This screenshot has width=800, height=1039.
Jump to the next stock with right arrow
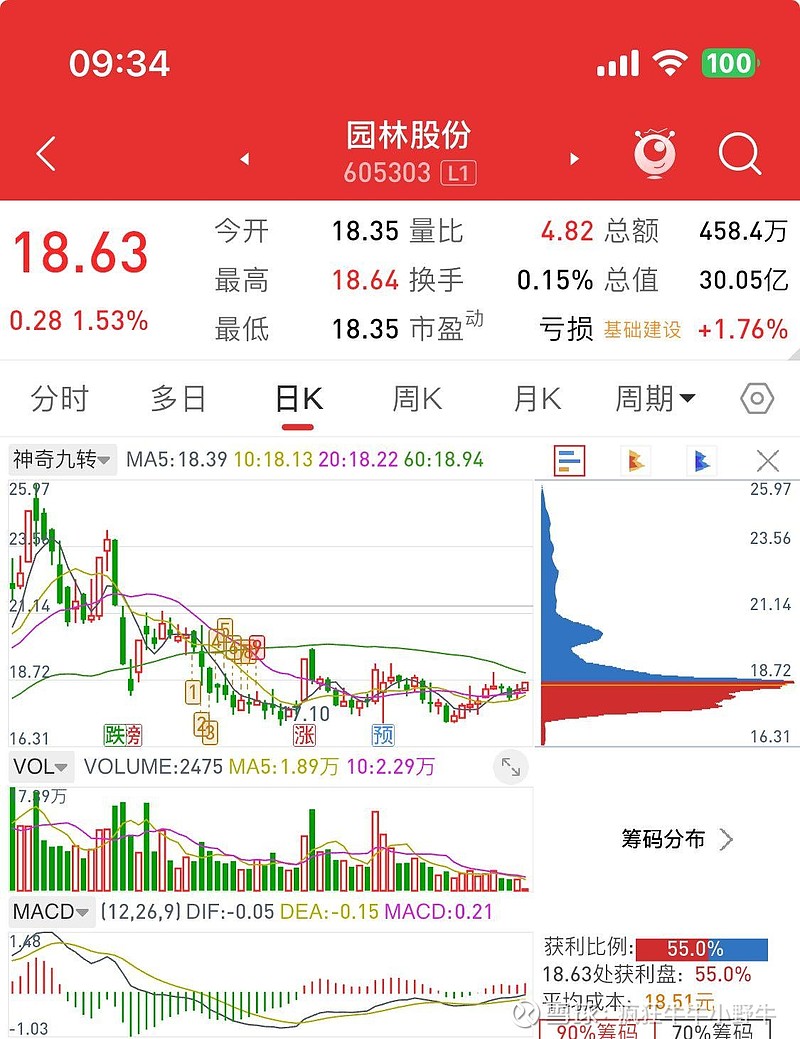[574, 159]
